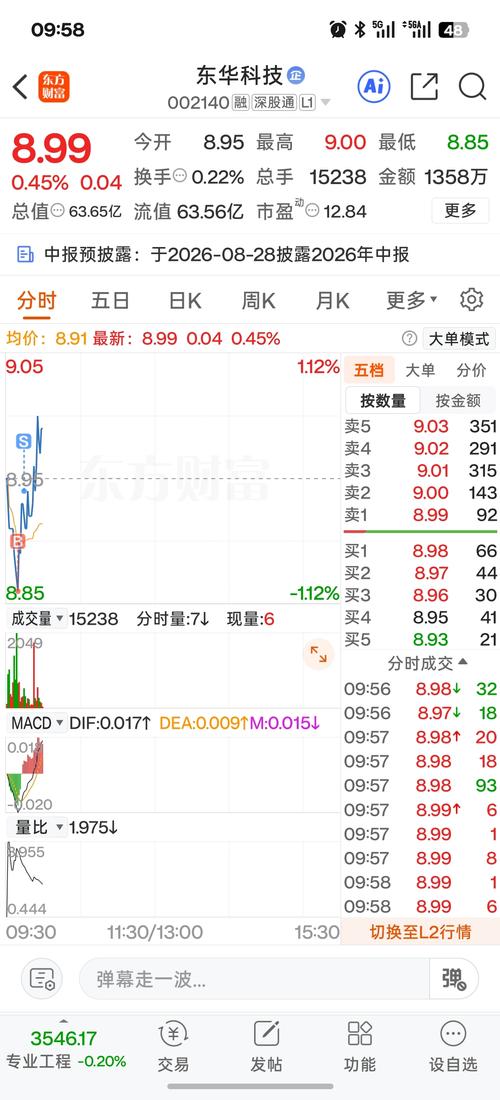Open the search magnifier
Image resolution: width=500 pixels, height=1100 pixels.
473,86
